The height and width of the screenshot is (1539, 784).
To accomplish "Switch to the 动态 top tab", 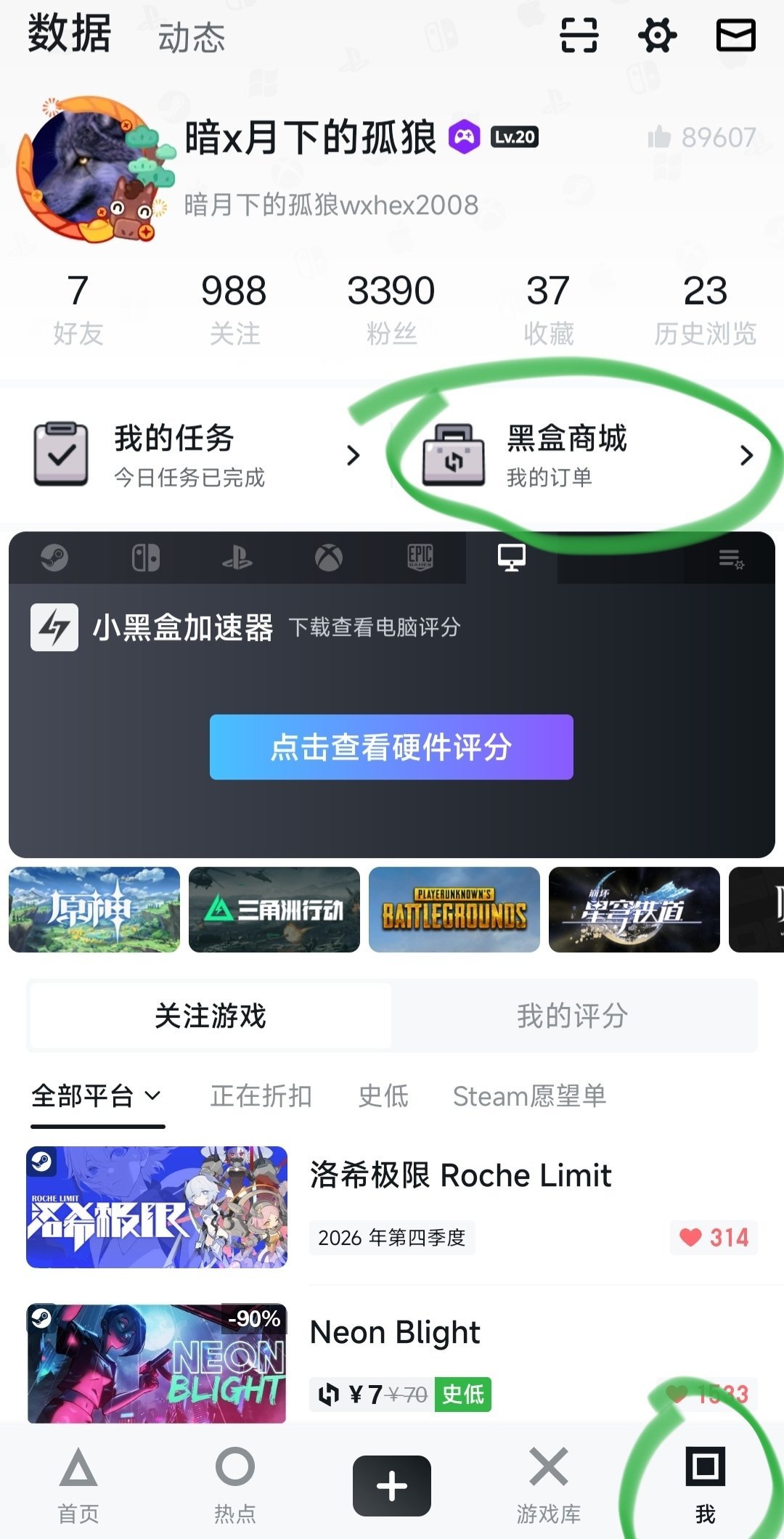I will pos(192,38).
